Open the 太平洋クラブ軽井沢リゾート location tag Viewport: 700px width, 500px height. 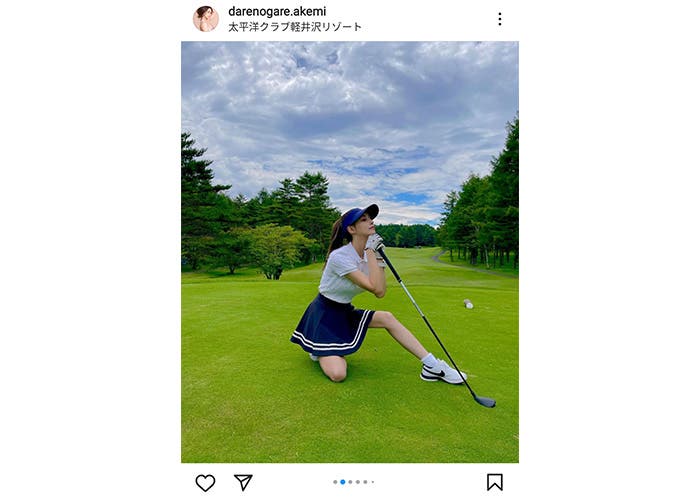(x=295, y=27)
